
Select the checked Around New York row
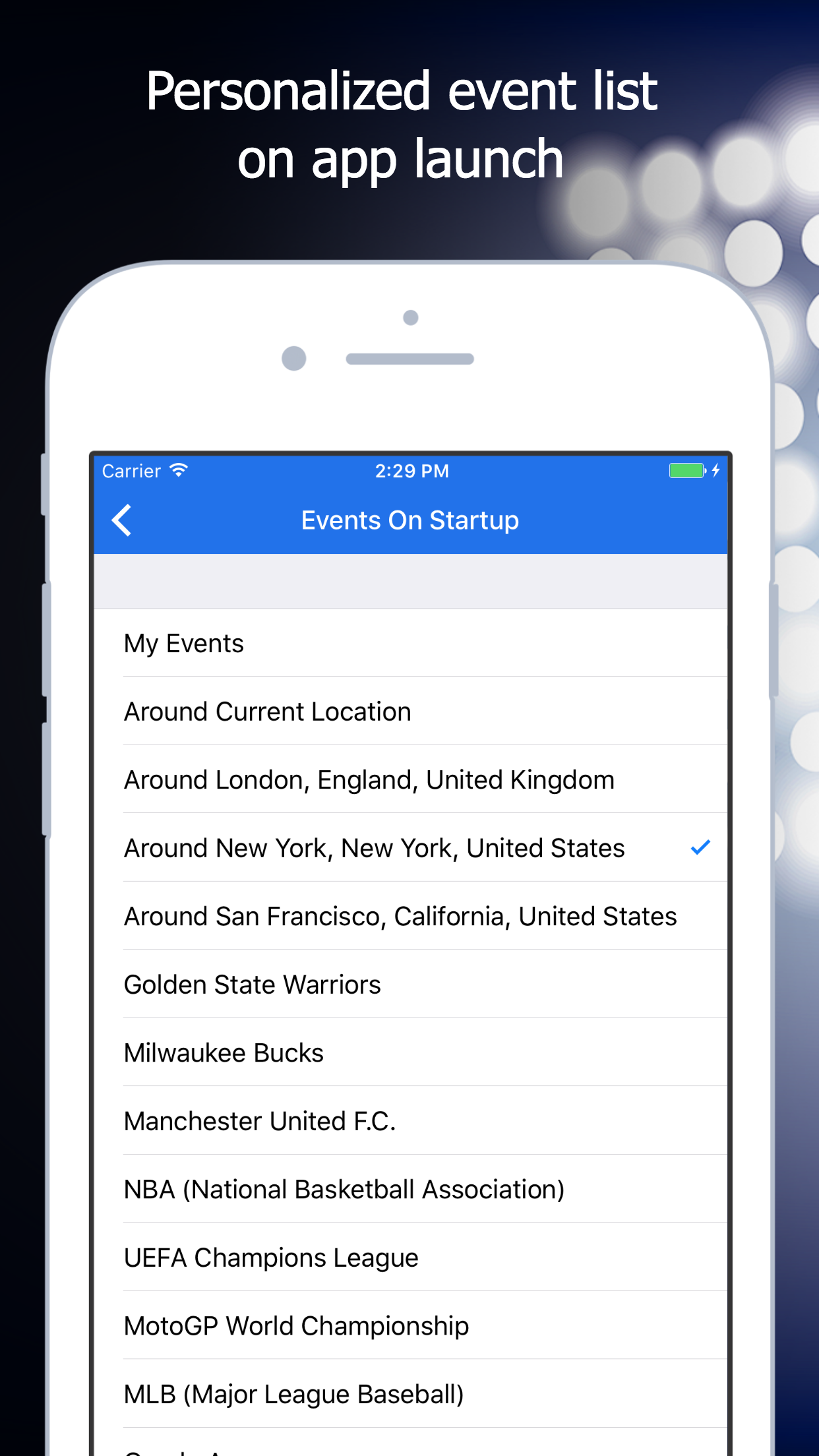point(373,848)
